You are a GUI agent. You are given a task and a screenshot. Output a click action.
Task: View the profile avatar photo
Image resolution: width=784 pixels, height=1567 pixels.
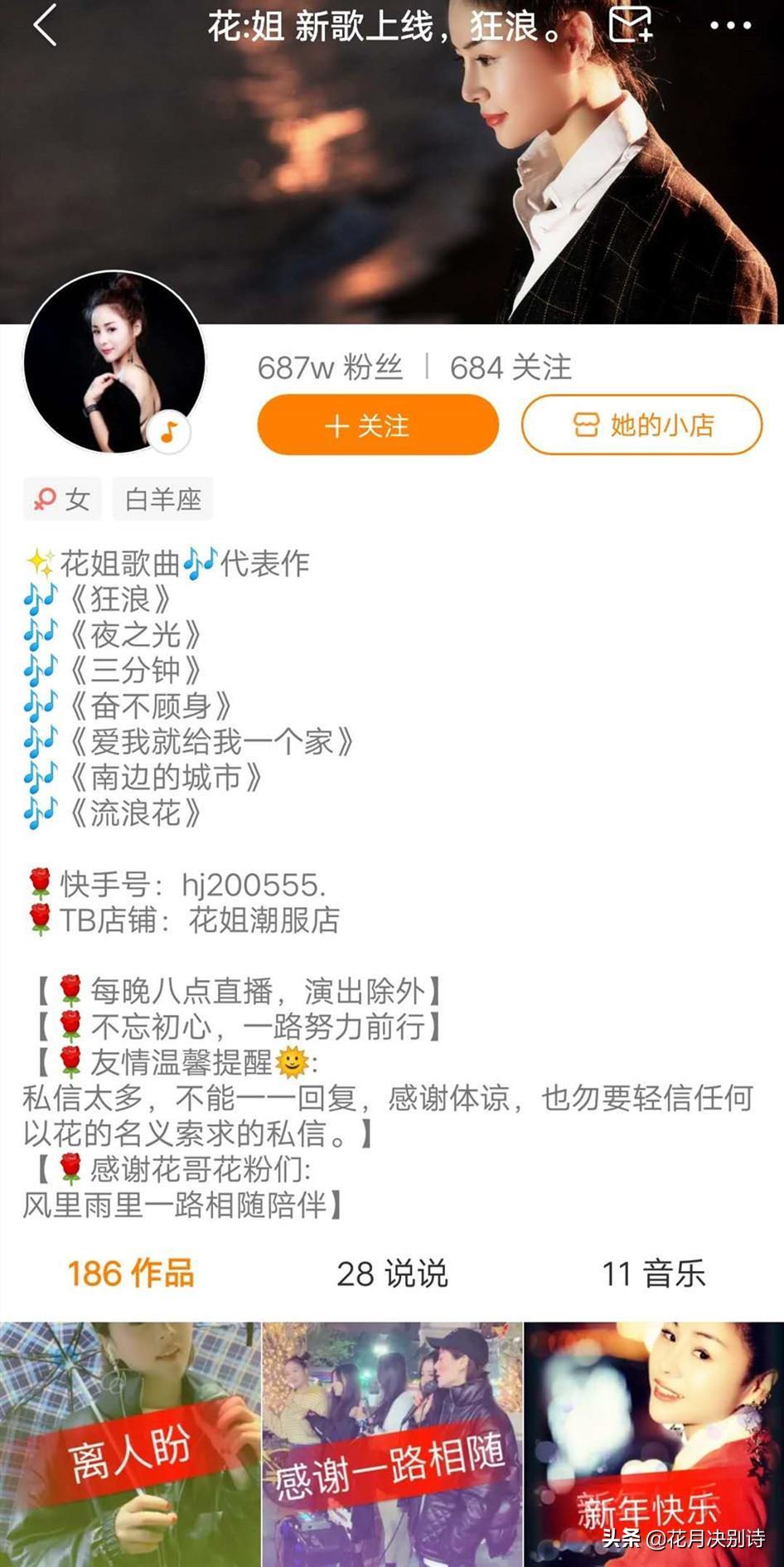pos(114,362)
